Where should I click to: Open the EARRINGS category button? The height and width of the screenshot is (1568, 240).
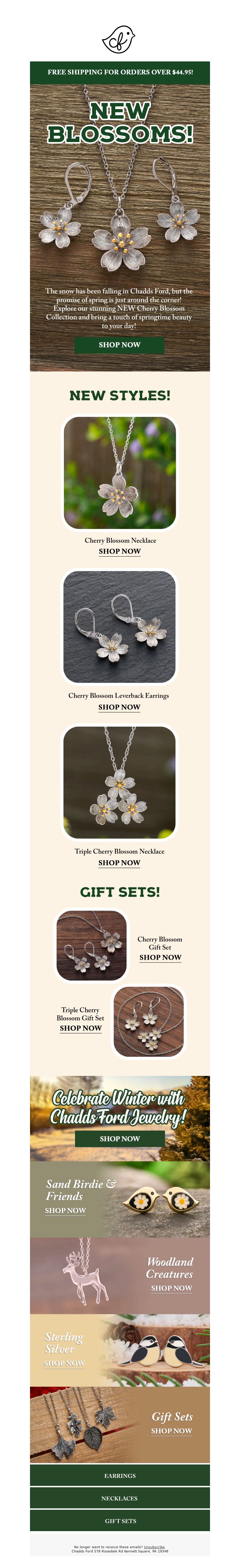click(x=119, y=1475)
